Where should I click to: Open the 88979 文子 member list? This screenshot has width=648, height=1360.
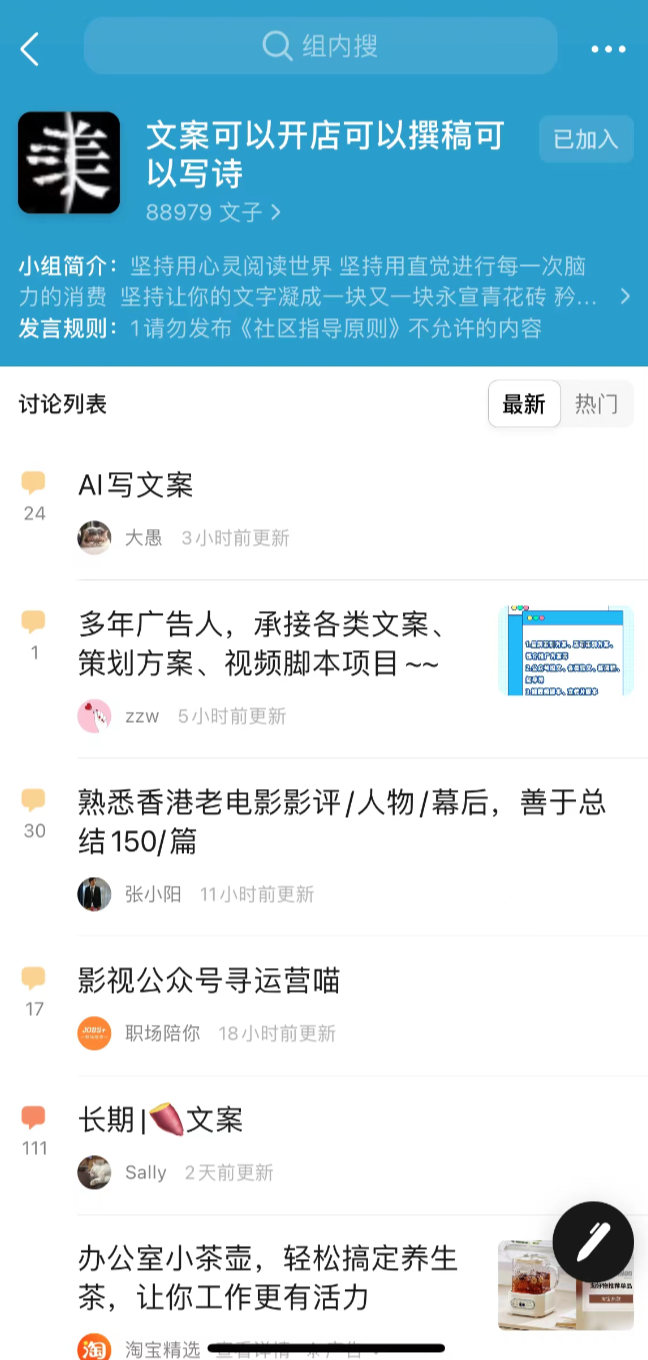213,212
